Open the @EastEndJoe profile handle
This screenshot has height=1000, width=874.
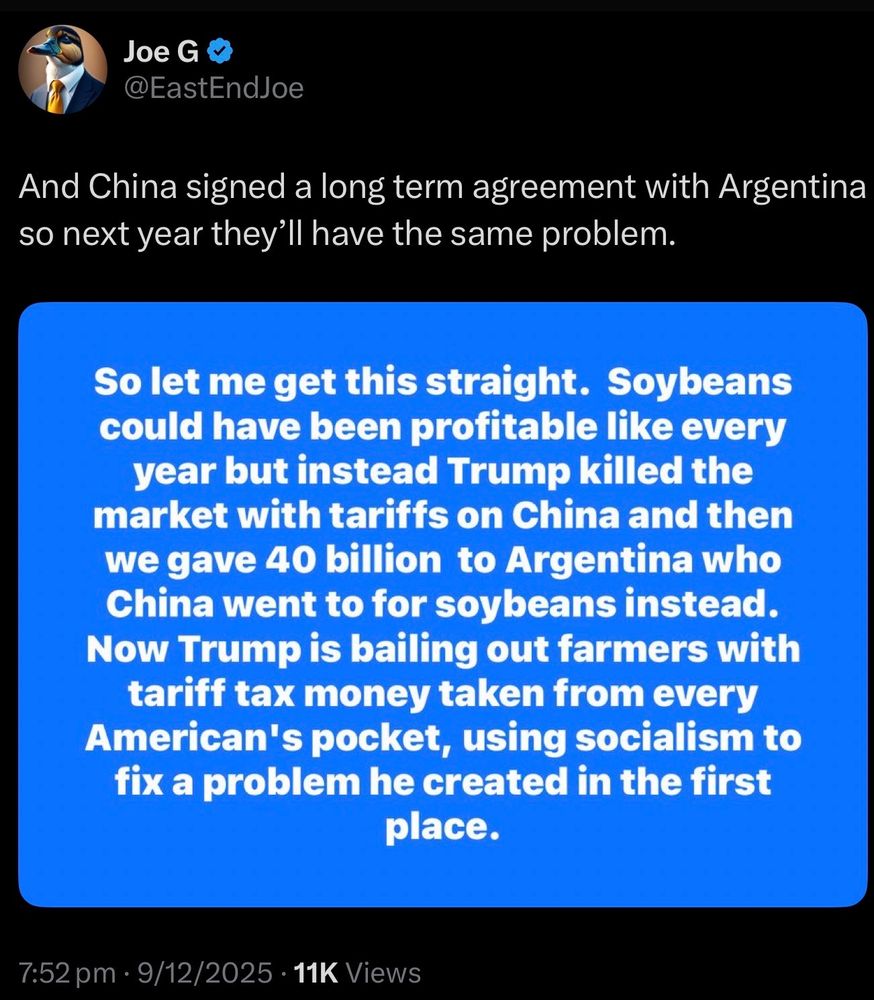pos(213,88)
